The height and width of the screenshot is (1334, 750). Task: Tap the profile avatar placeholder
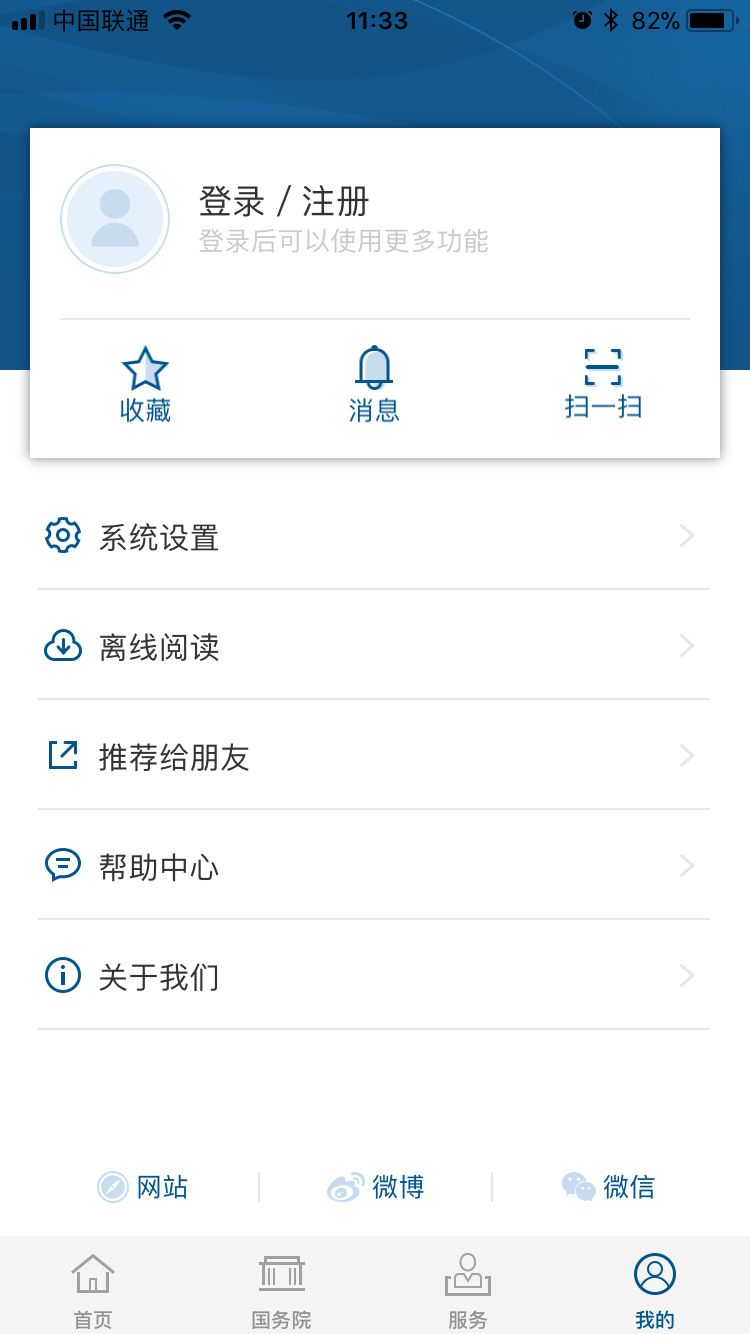(x=115, y=219)
